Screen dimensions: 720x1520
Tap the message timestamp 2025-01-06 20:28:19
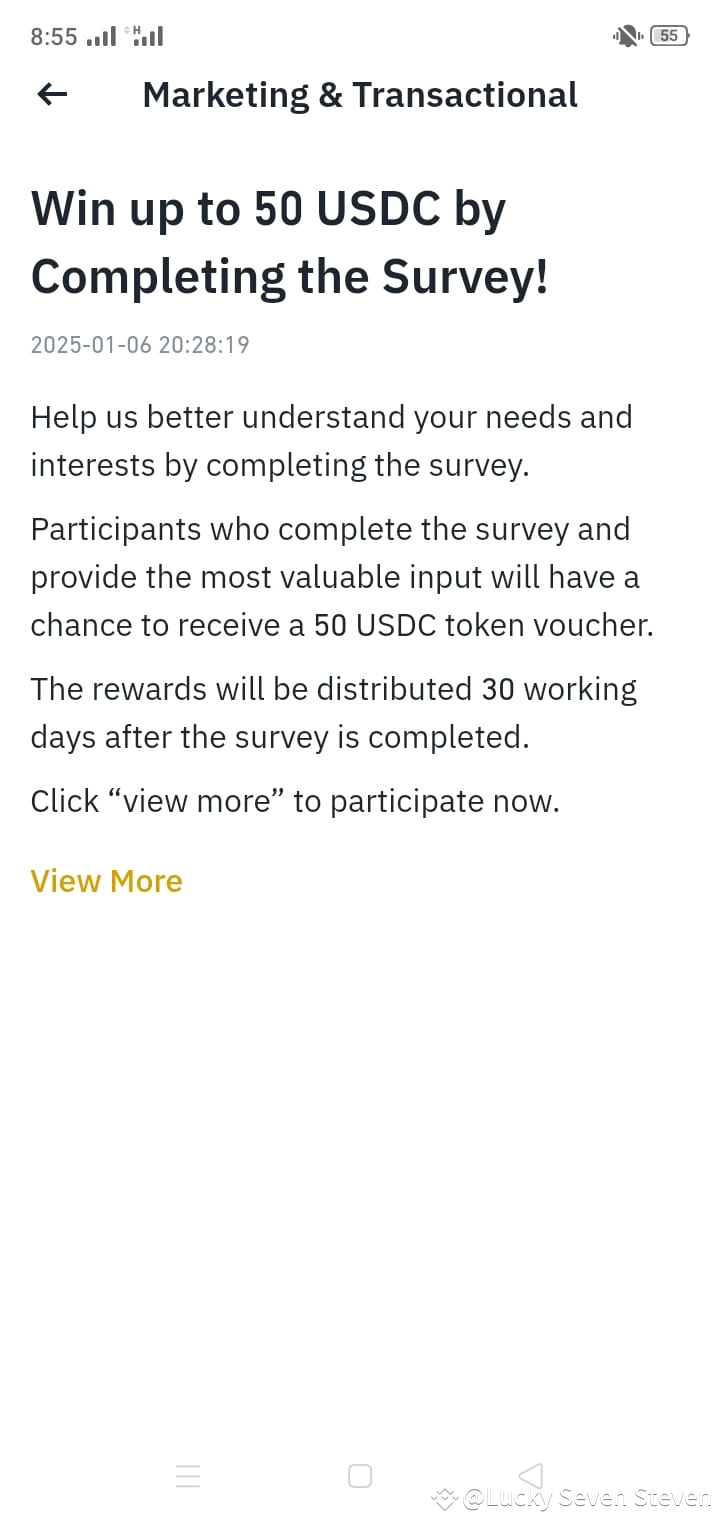(140, 344)
